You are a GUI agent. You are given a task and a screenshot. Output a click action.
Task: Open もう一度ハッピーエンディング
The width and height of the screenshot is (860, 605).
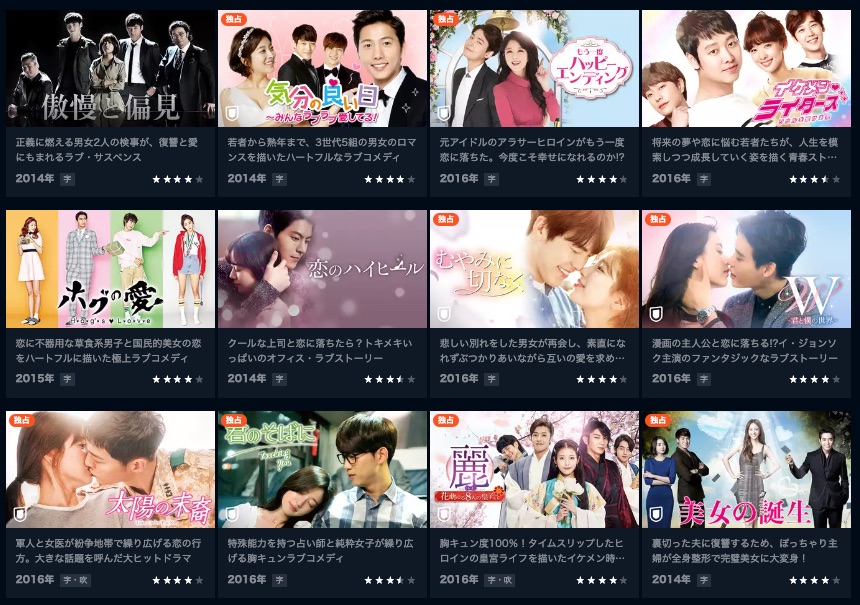coord(534,68)
